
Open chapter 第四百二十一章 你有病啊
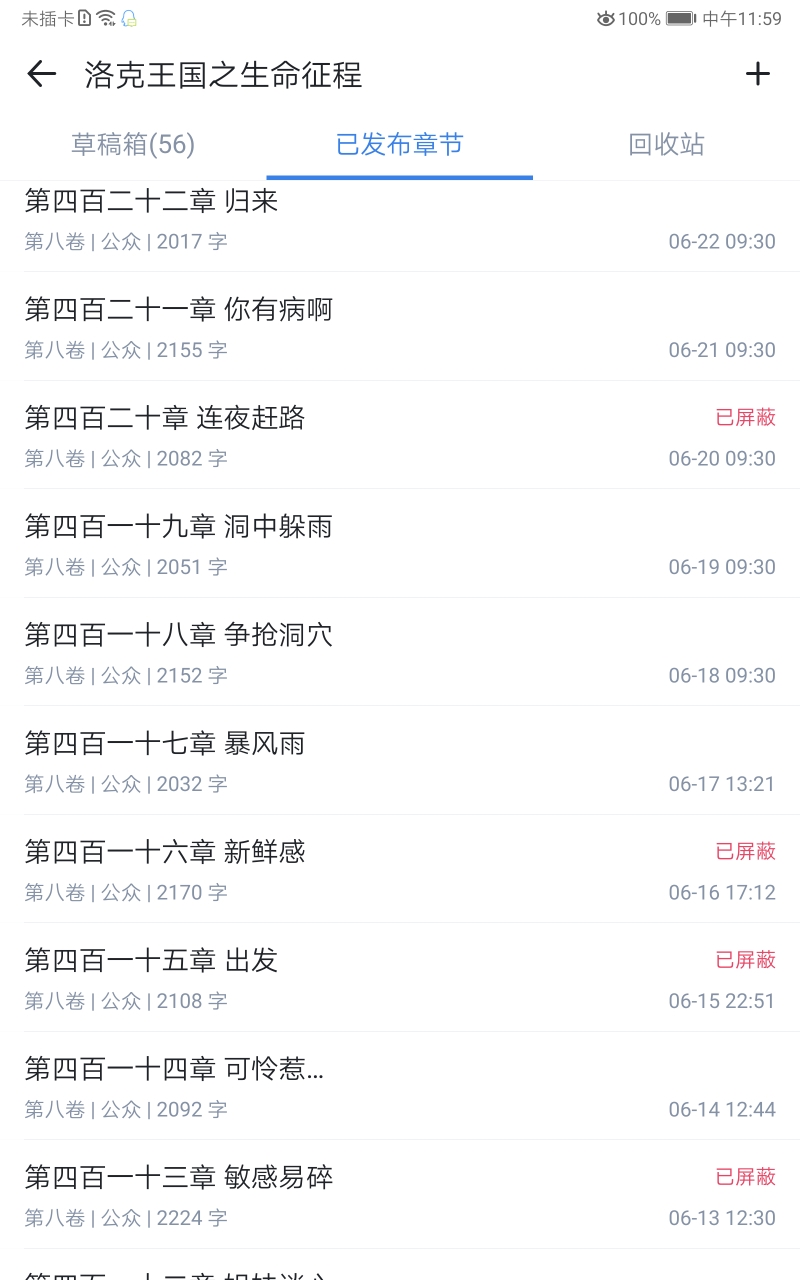pos(400,328)
